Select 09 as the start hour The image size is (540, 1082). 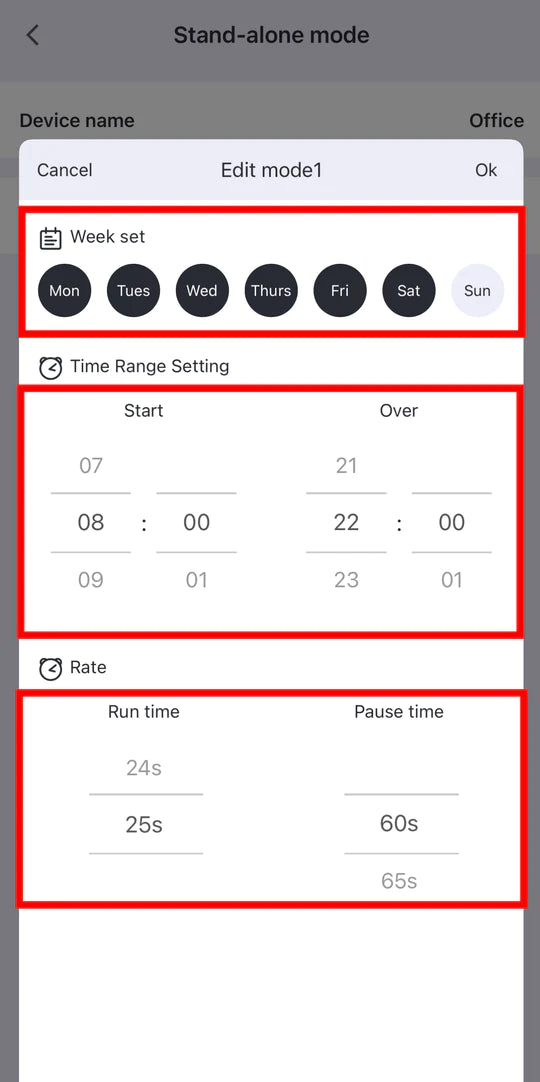pyautogui.click(x=91, y=580)
